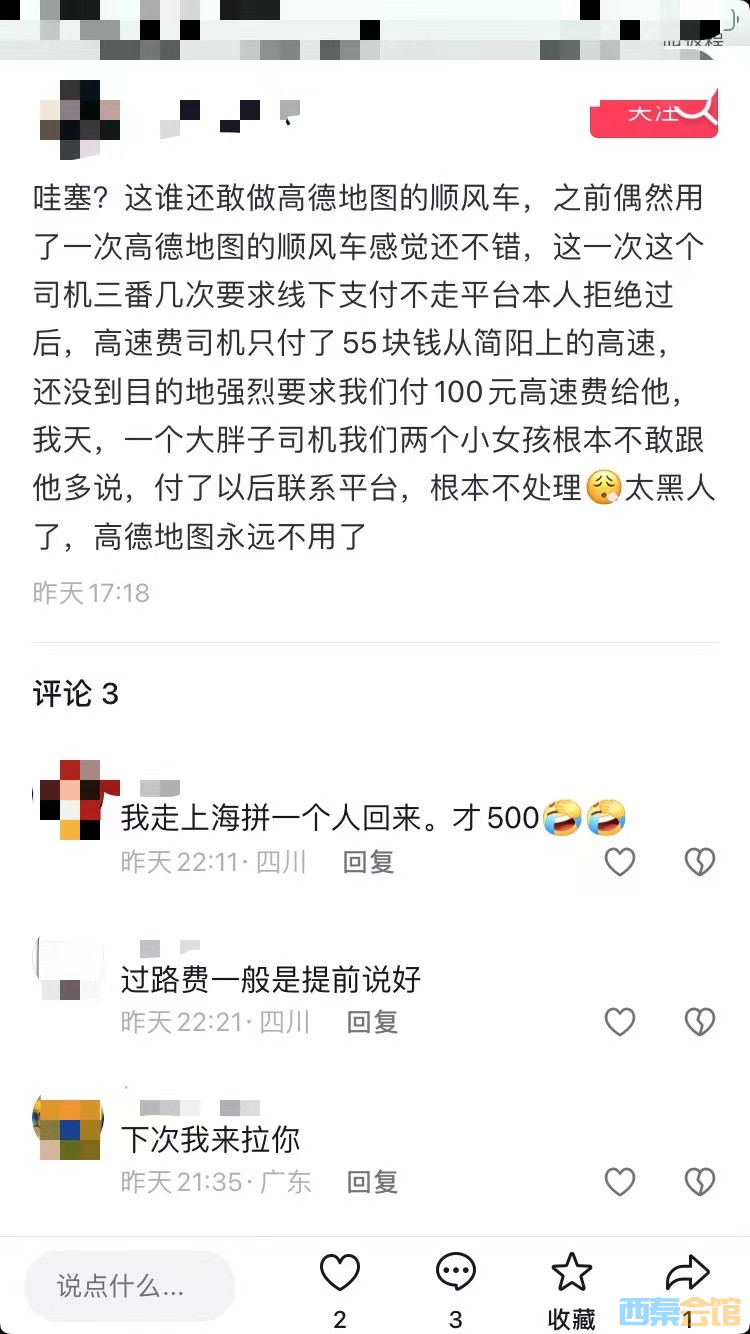Reply to the comment 我走上海拼一个人回来

[368, 861]
